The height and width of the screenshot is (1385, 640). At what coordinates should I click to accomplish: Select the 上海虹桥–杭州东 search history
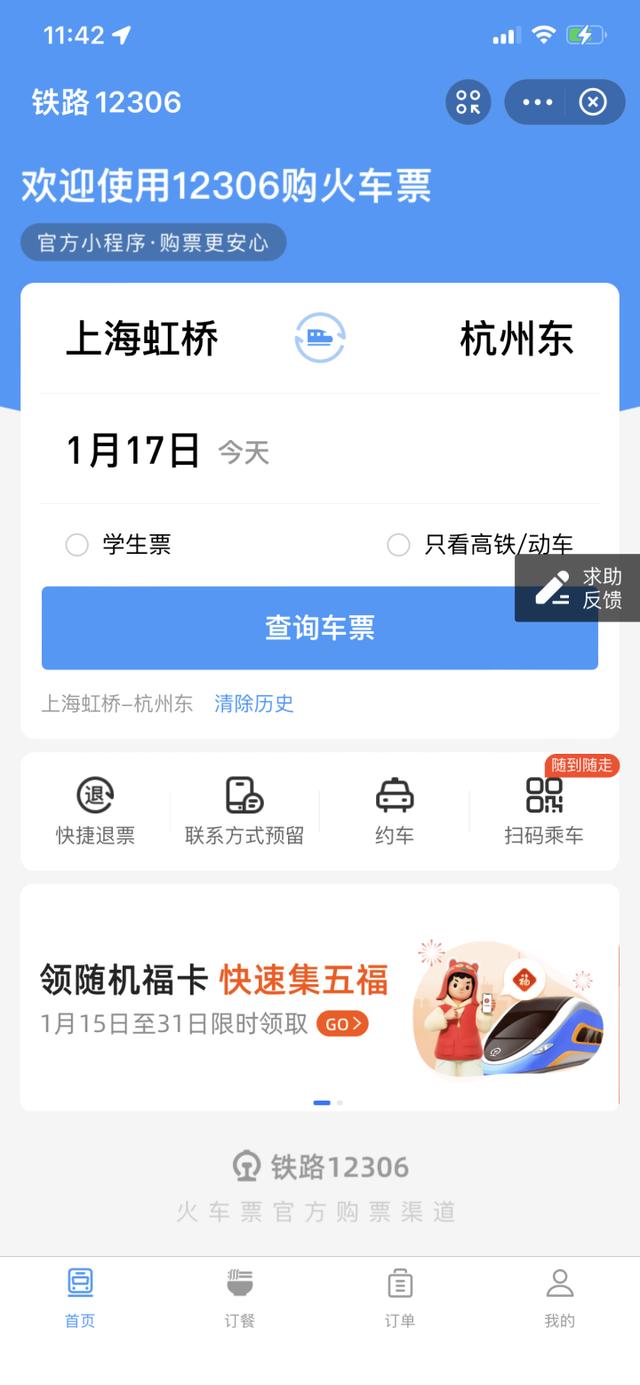(117, 703)
